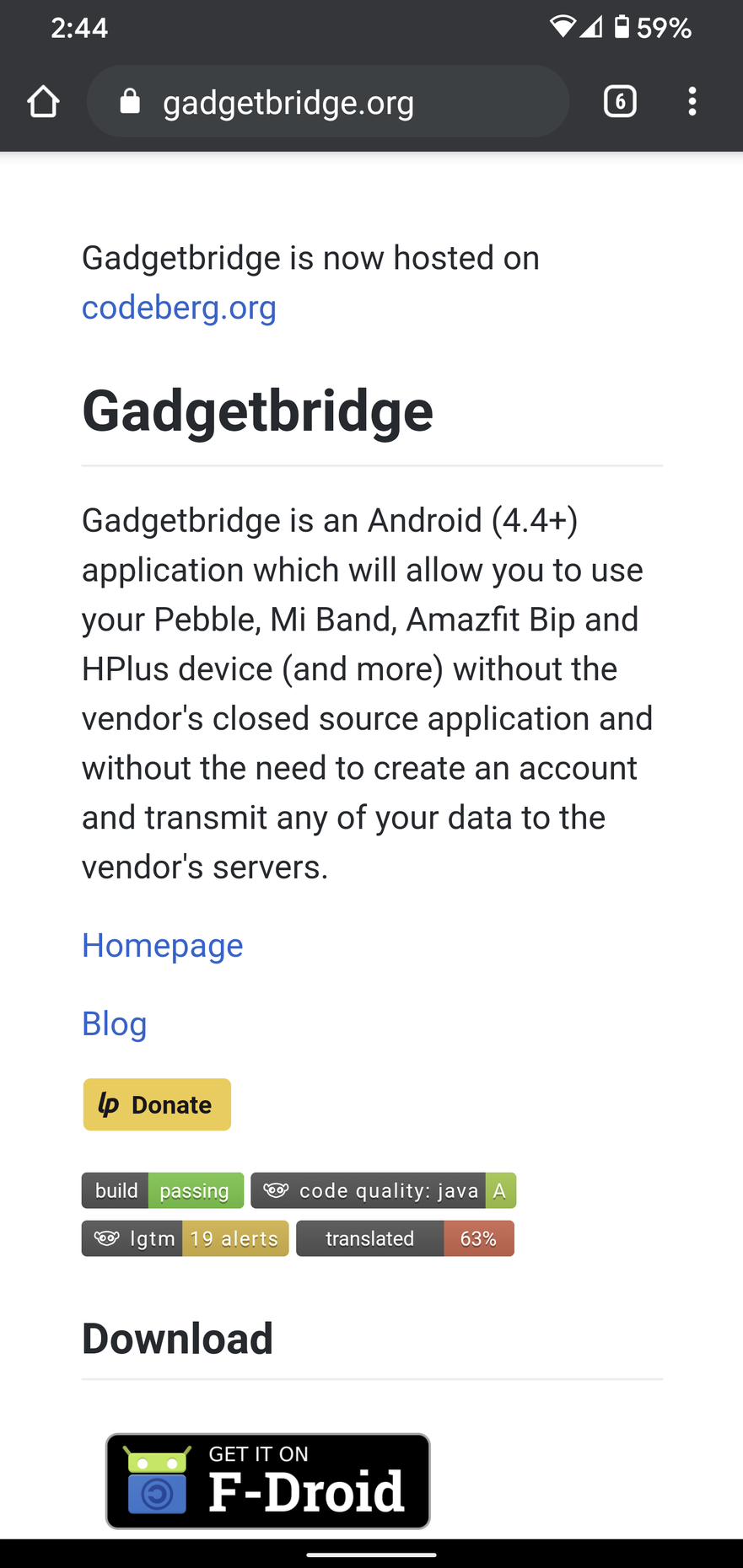743x1568 pixels.
Task: Tap the Liberapay Donate button
Action: pos(157,1104)
